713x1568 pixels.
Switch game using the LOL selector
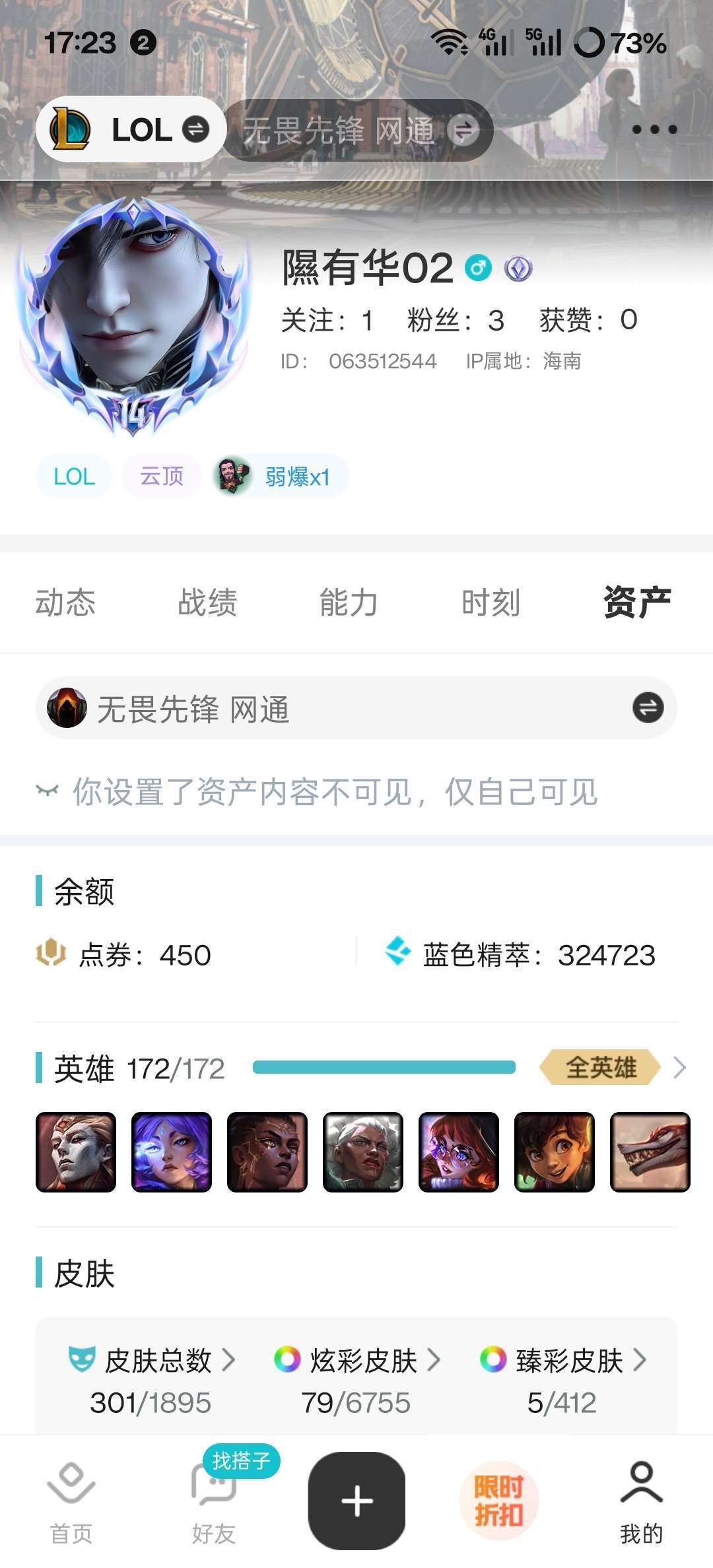tap(131, 130)
